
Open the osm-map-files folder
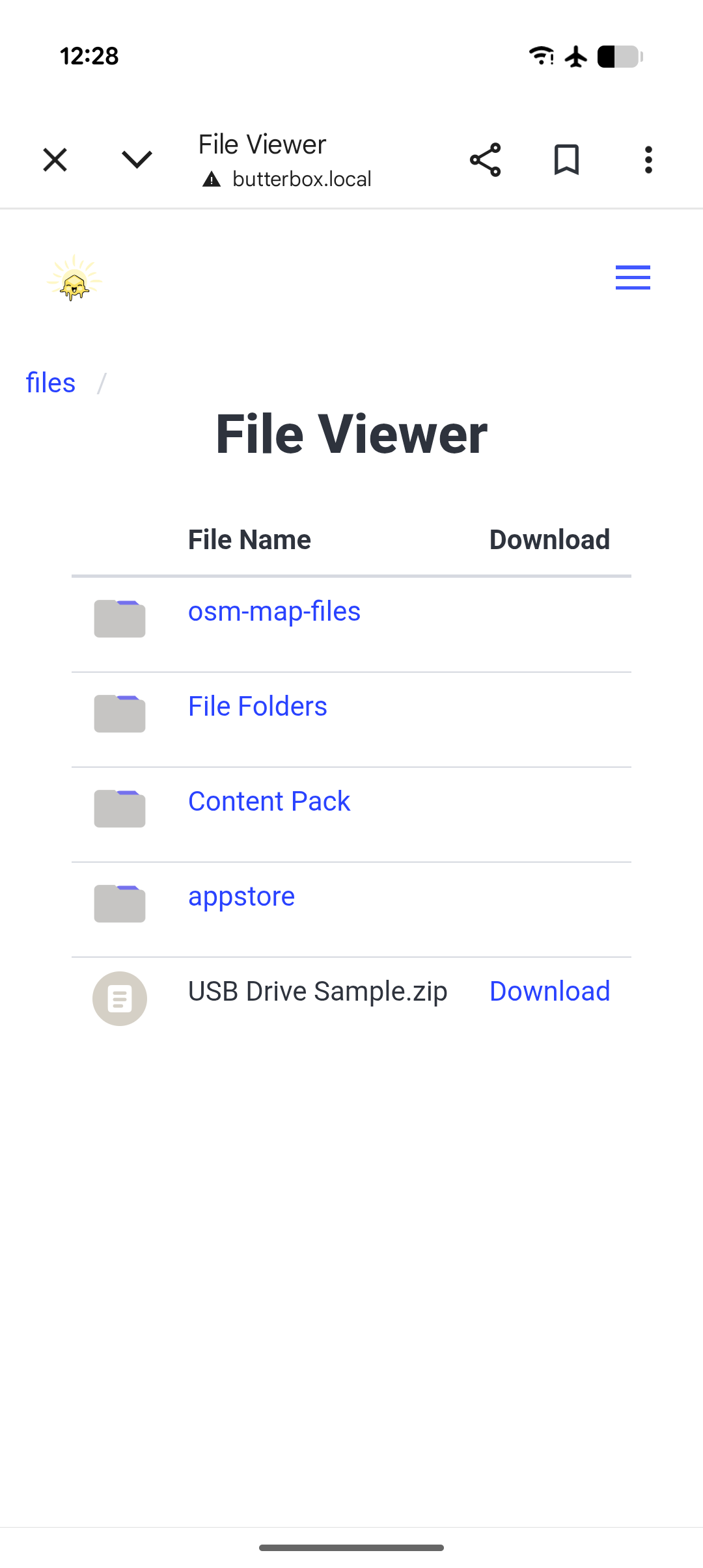point(274,612)
